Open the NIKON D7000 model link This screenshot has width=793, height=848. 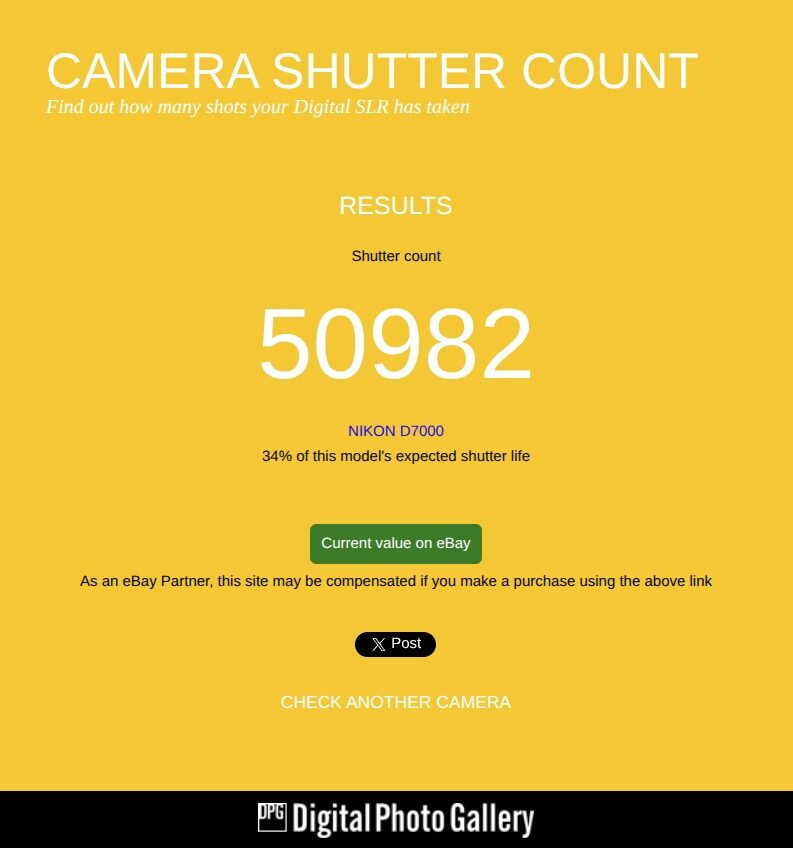(396, 431)
